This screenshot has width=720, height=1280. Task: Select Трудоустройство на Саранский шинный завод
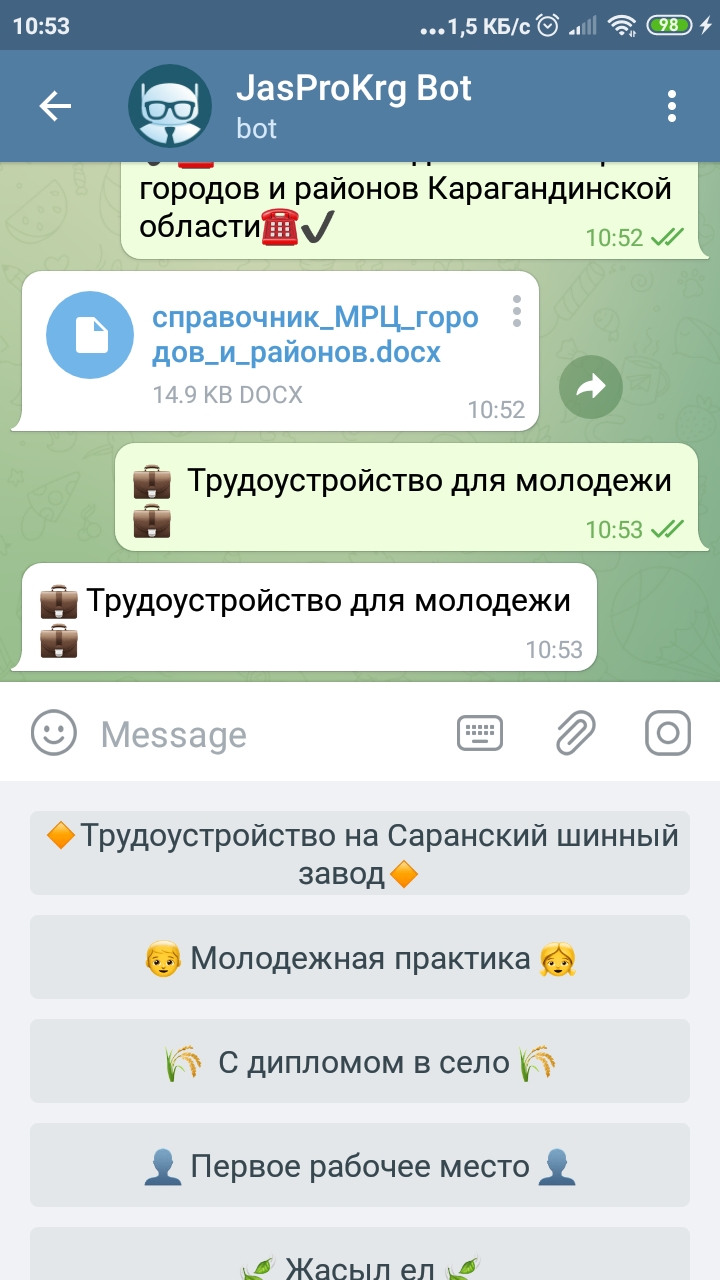click(360, 854)
